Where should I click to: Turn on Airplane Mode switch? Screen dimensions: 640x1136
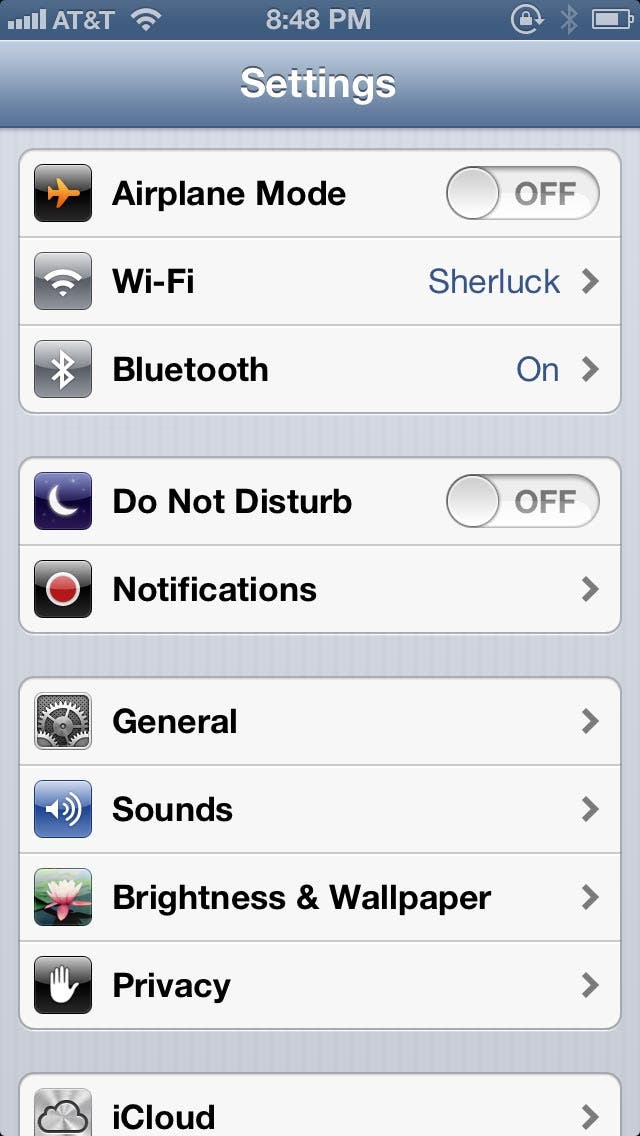tap(523, 193)
